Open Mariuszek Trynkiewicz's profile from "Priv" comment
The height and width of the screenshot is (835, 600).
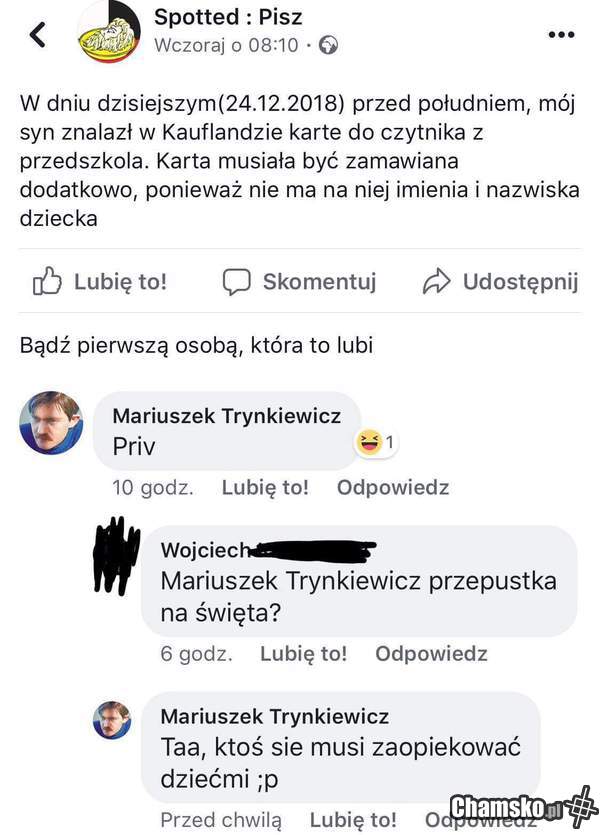(226, 416)
